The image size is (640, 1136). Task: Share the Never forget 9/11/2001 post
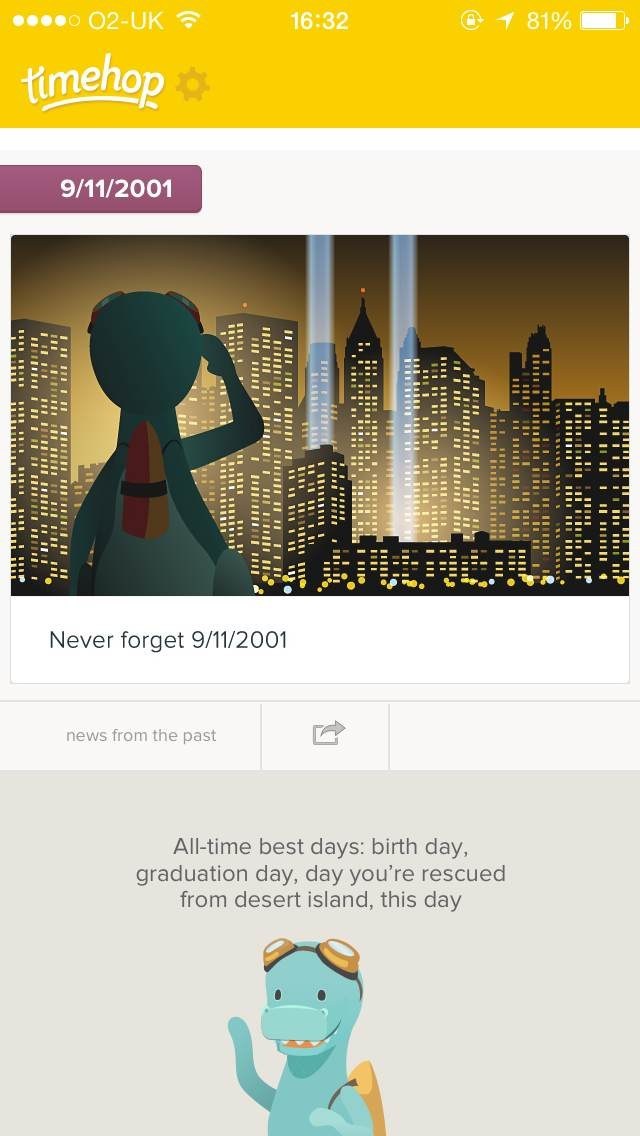click(328, 734)
